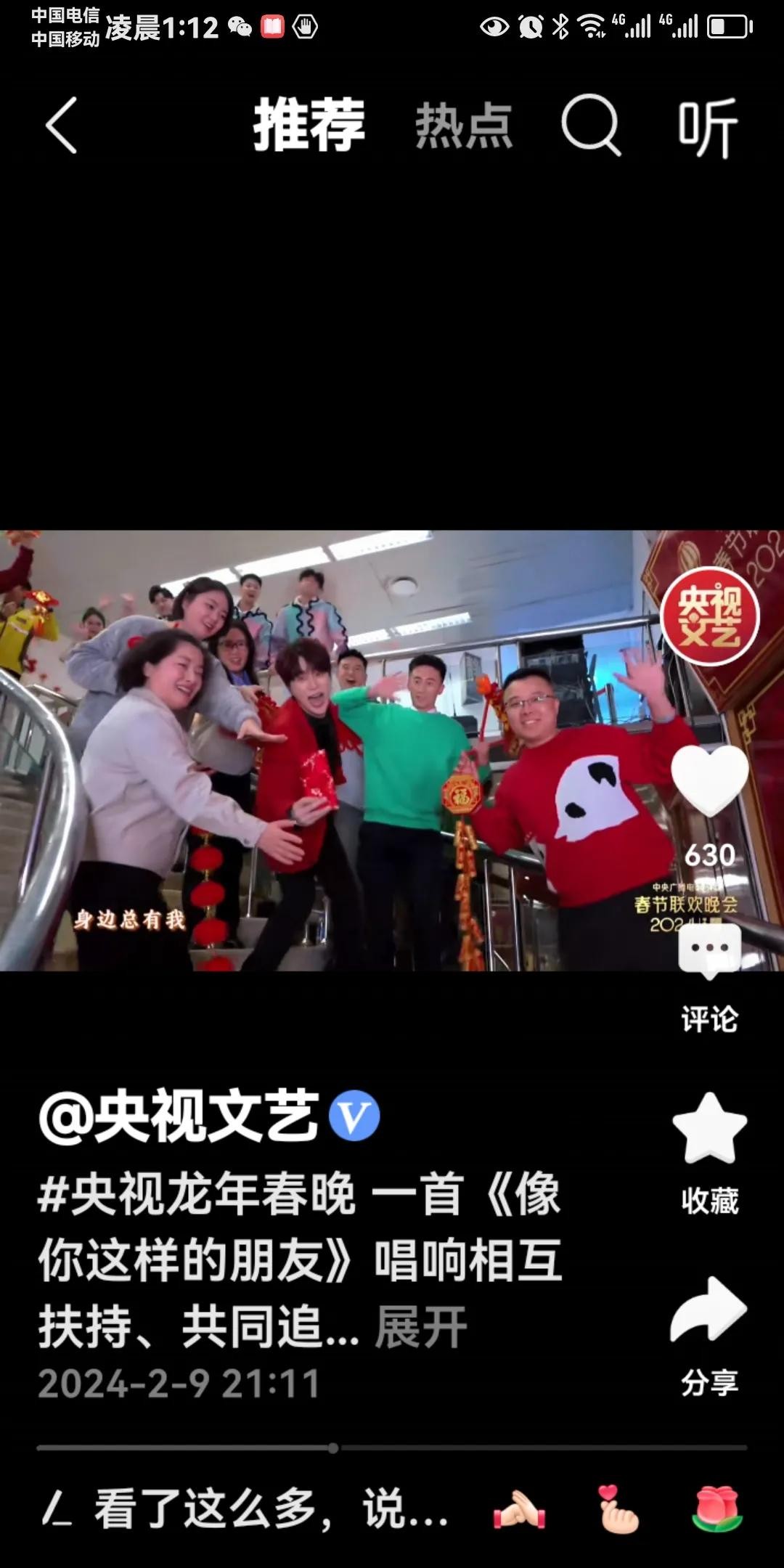The image size is (784, 1568).
Task: Go back using the arrow icon
Action: (62, 126)
